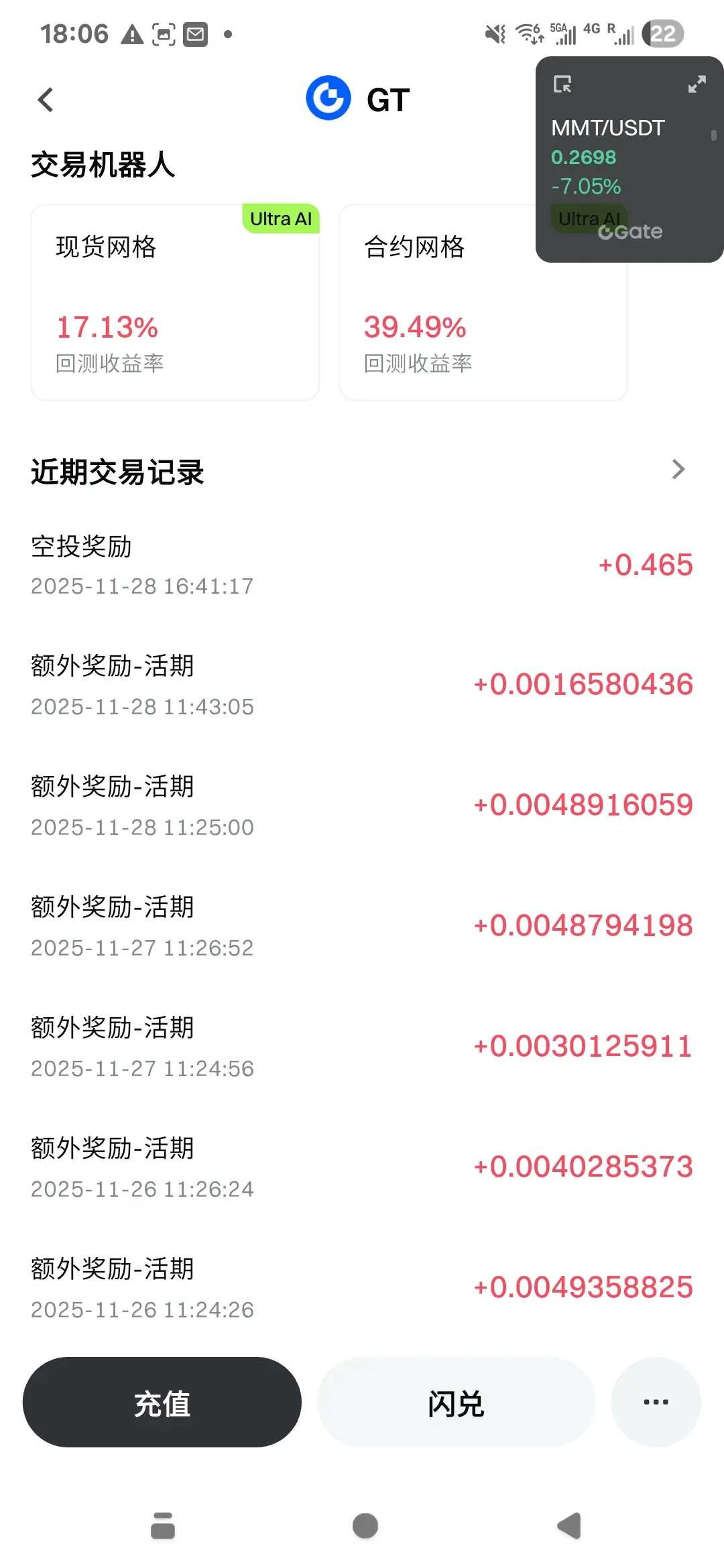Tap the top-left icon in the MMT/USDT window
This screenshot has width=724, height=1568.
tap(562, 84)
